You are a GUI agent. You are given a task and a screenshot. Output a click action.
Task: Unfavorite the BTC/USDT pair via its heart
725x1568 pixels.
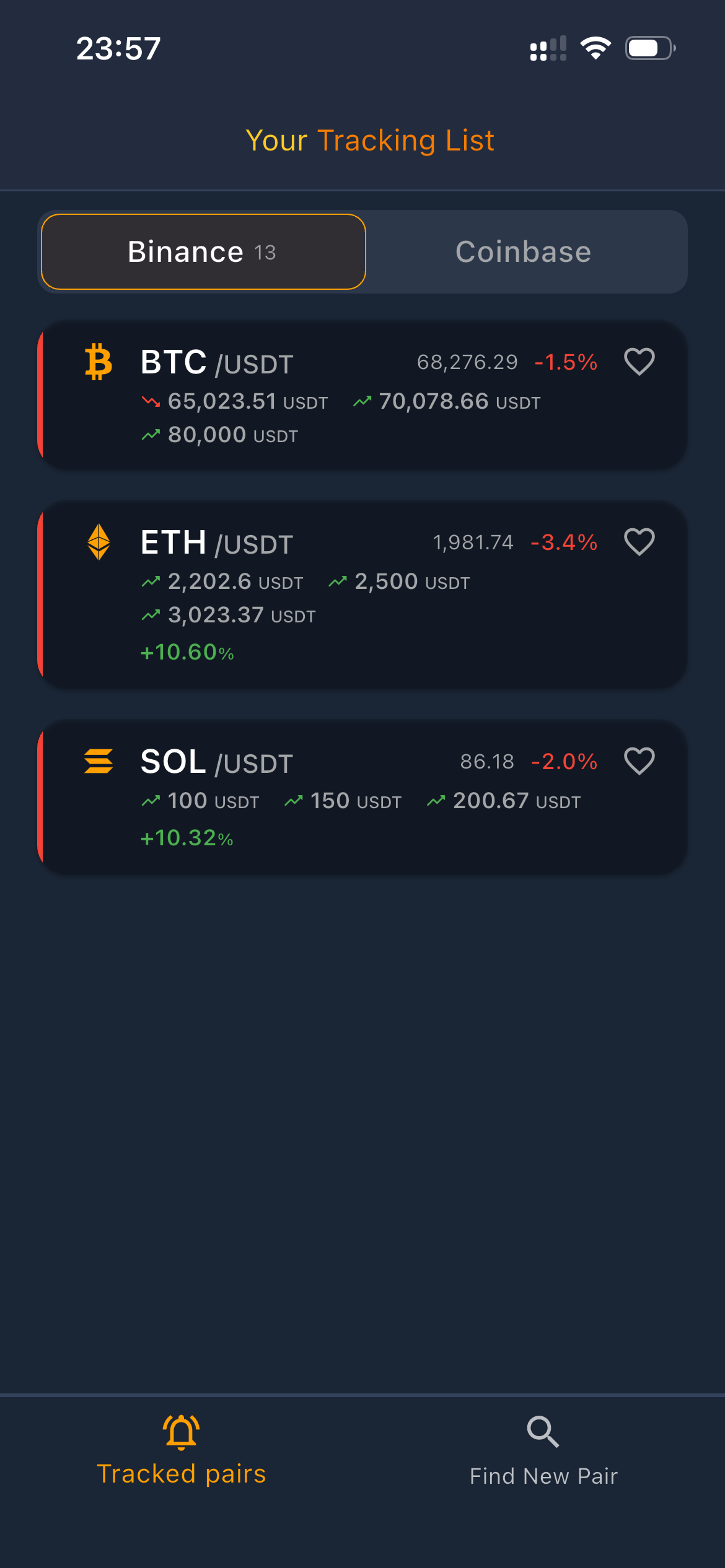click(639, 363)
